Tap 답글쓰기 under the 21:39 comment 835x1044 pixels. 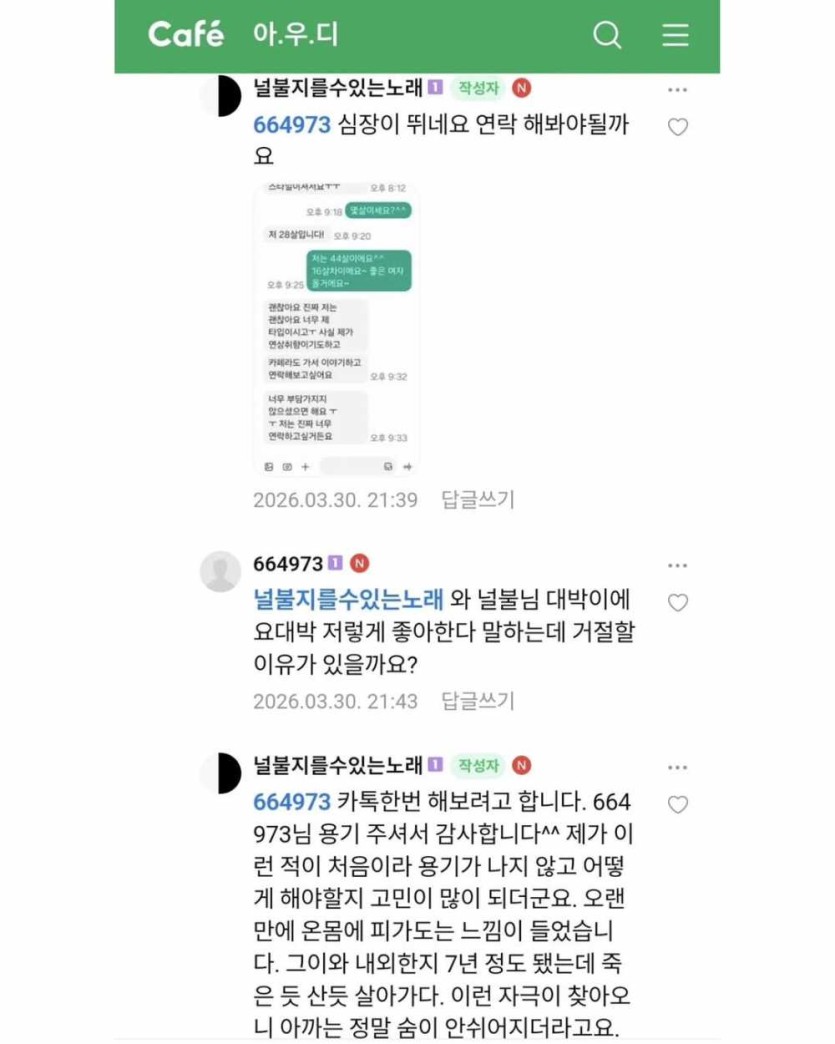(x=478, y=499)
